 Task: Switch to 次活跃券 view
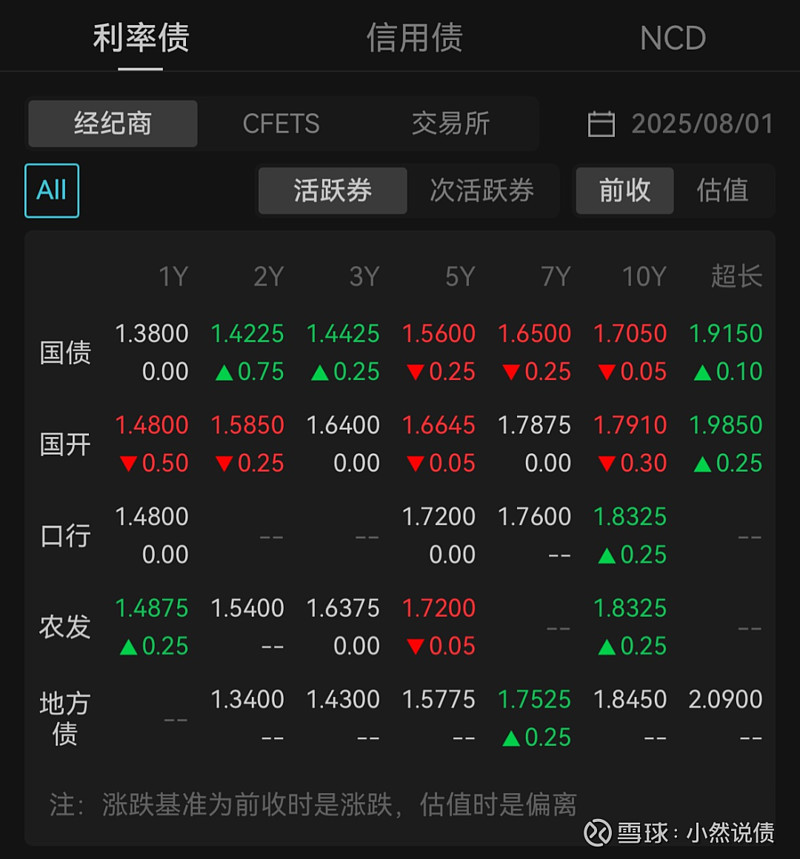pyautogui.click(x=486, y=190)
